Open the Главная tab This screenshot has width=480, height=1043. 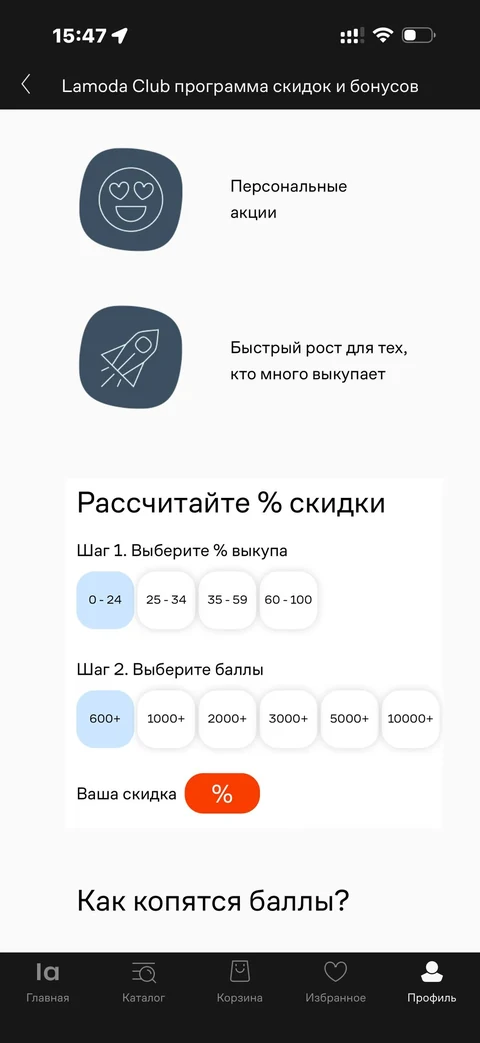(x=48, y=982)
